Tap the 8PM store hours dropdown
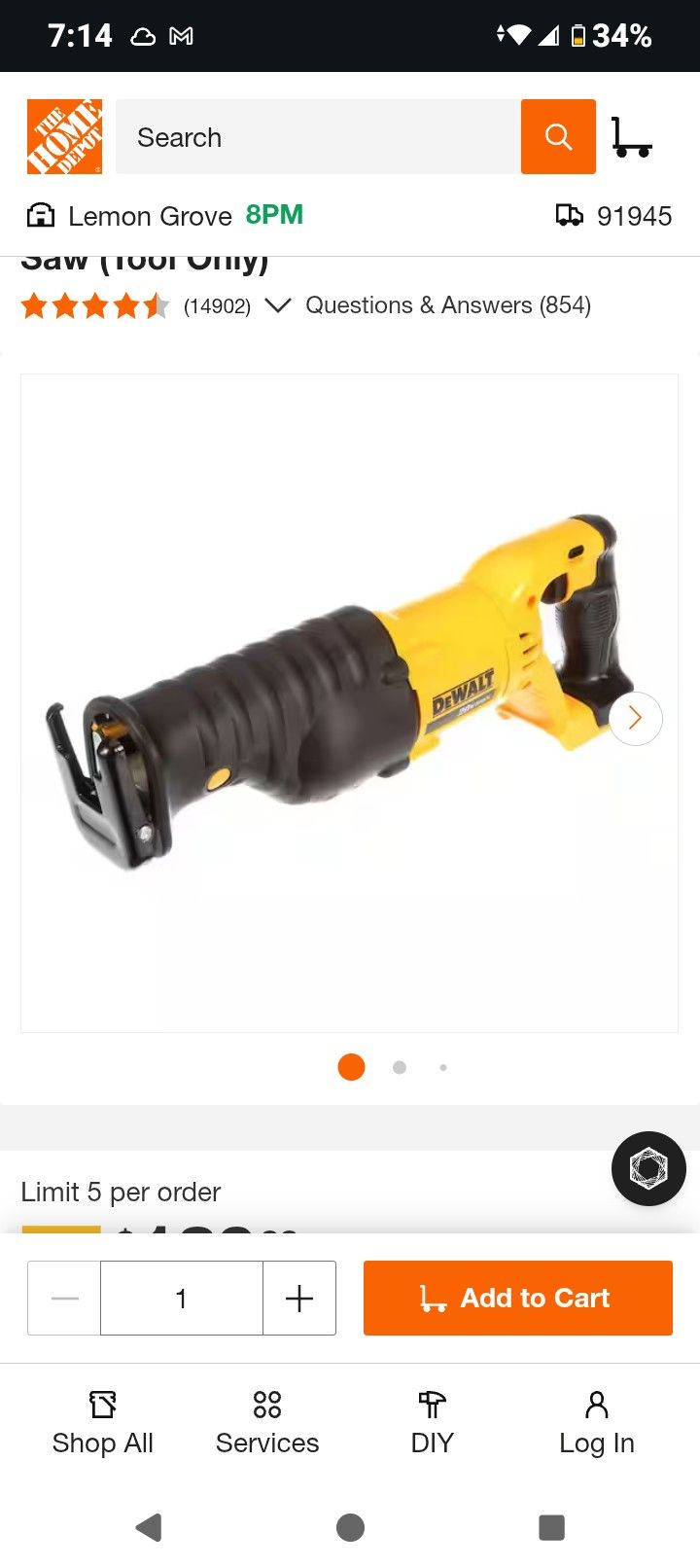The width and height of the screenshot is (700, 1568). pyautogui.click(x=275, y=215)
